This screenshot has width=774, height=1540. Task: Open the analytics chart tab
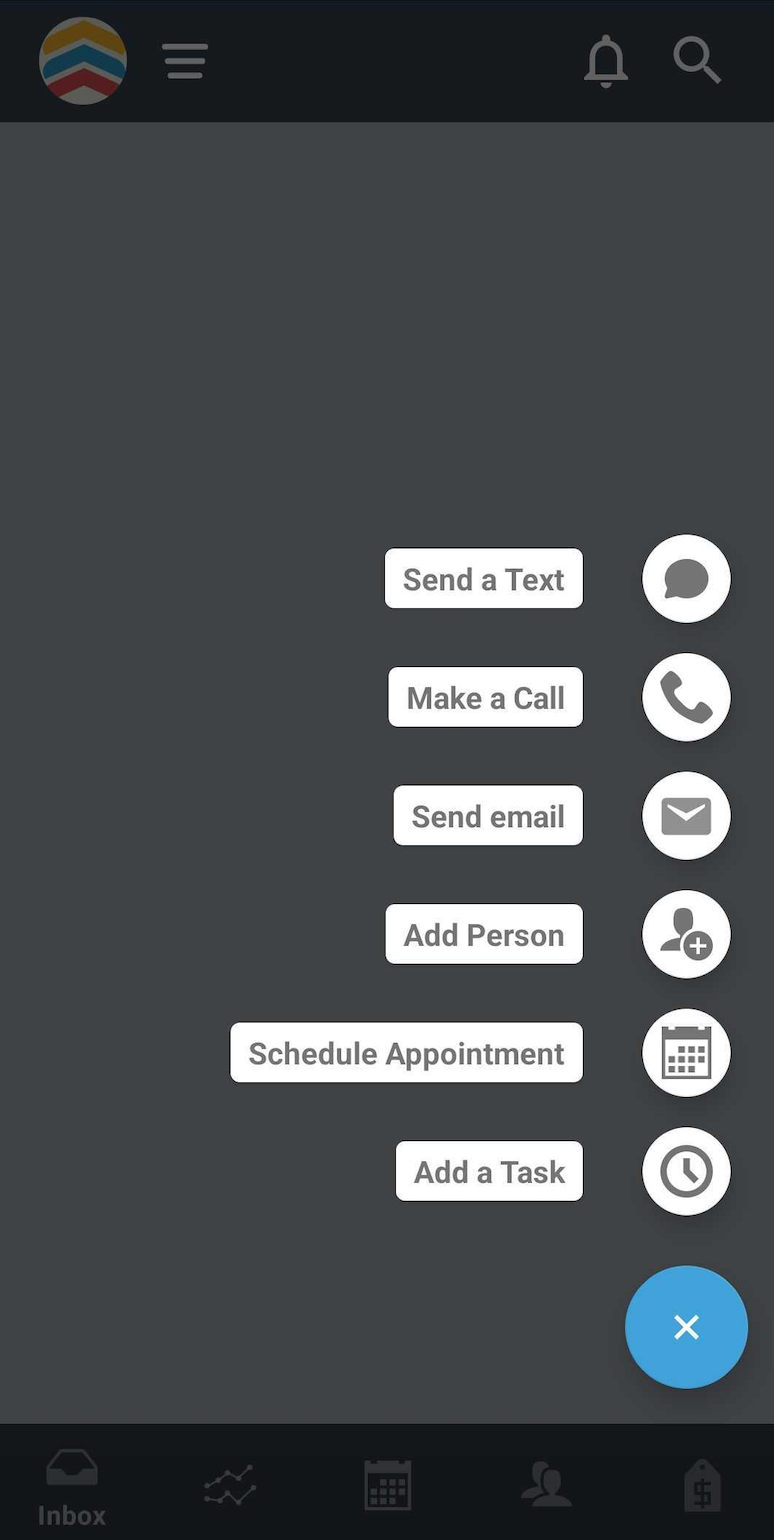pos(230,1485)
